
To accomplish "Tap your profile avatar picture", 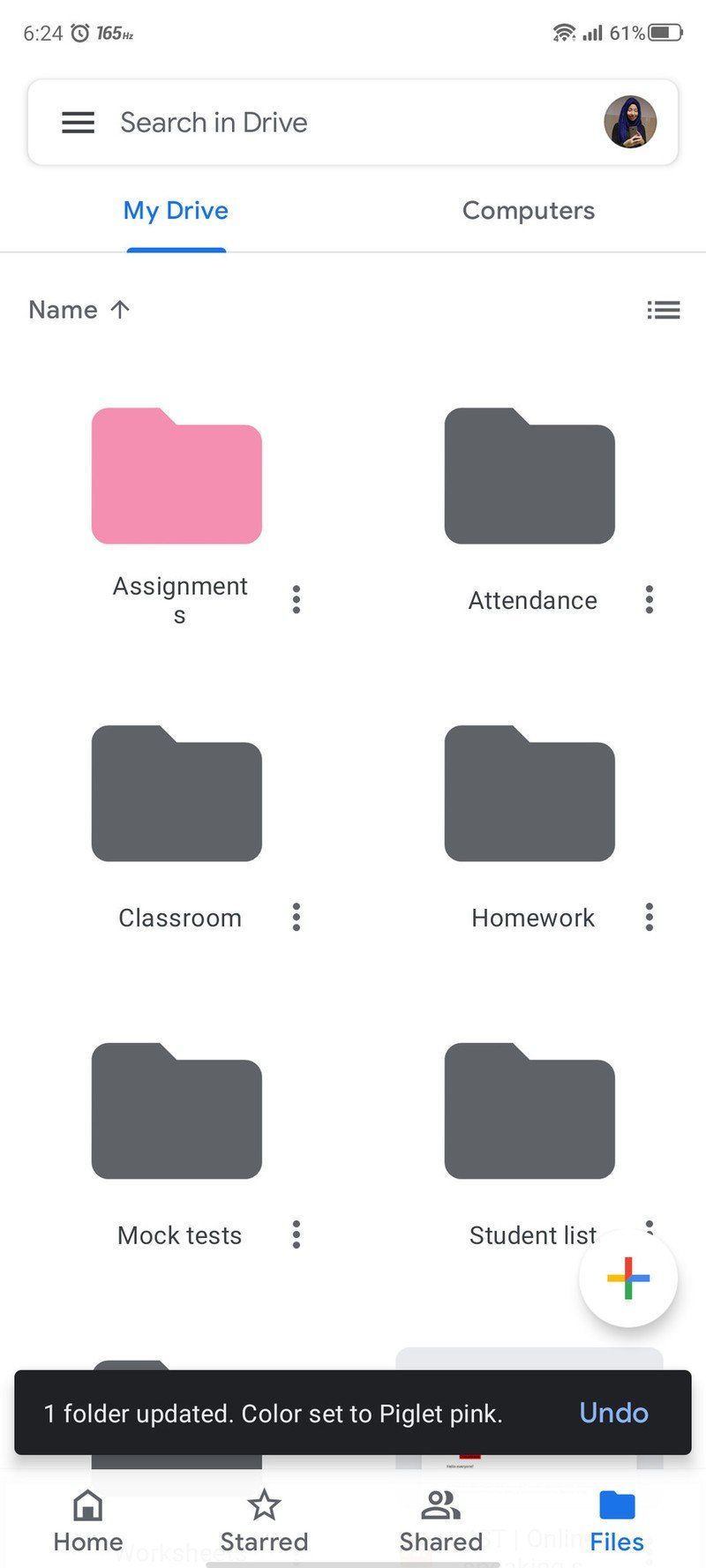I will click(630, 122).
